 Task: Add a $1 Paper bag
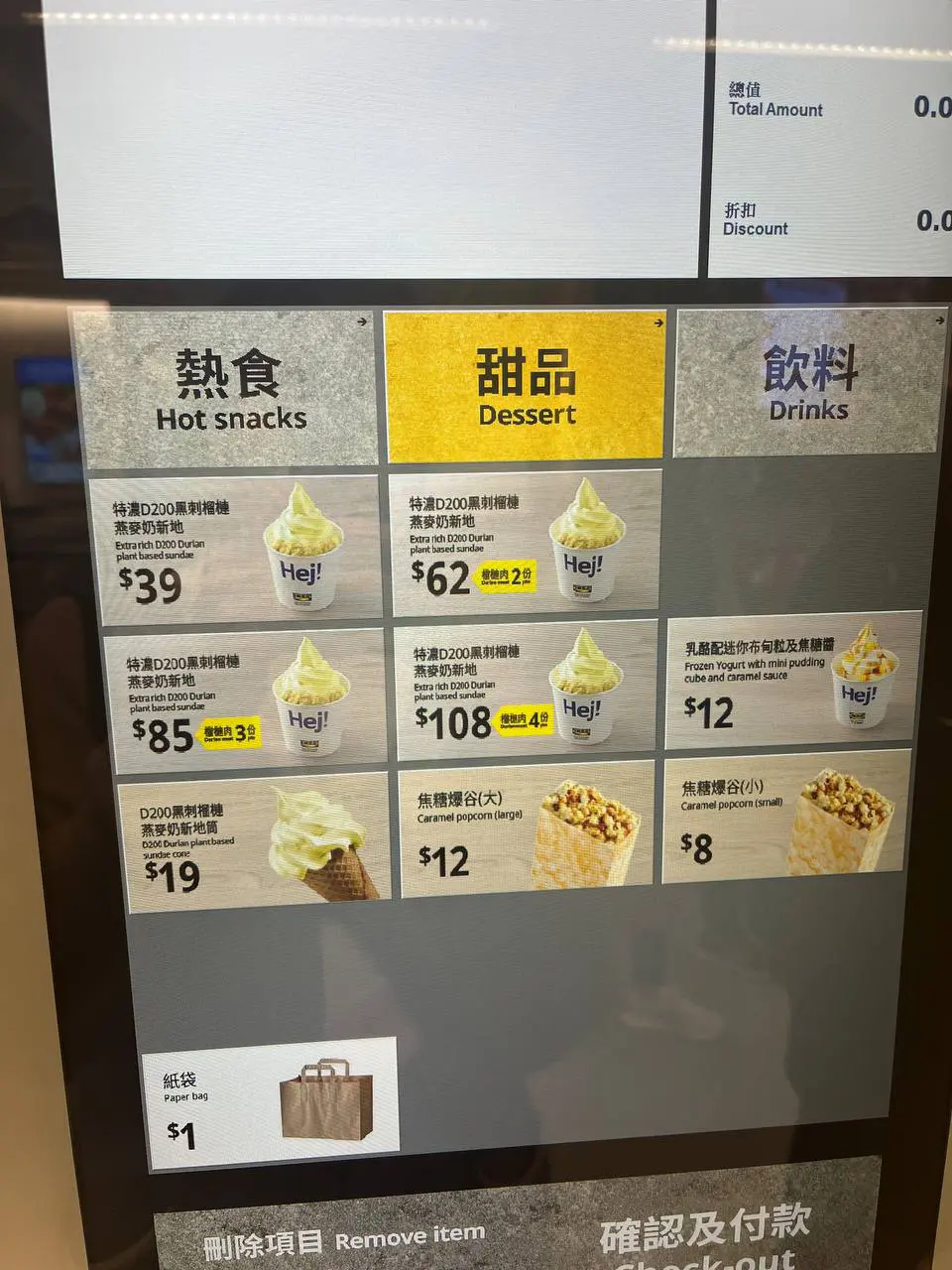[x=272, y=1103]
